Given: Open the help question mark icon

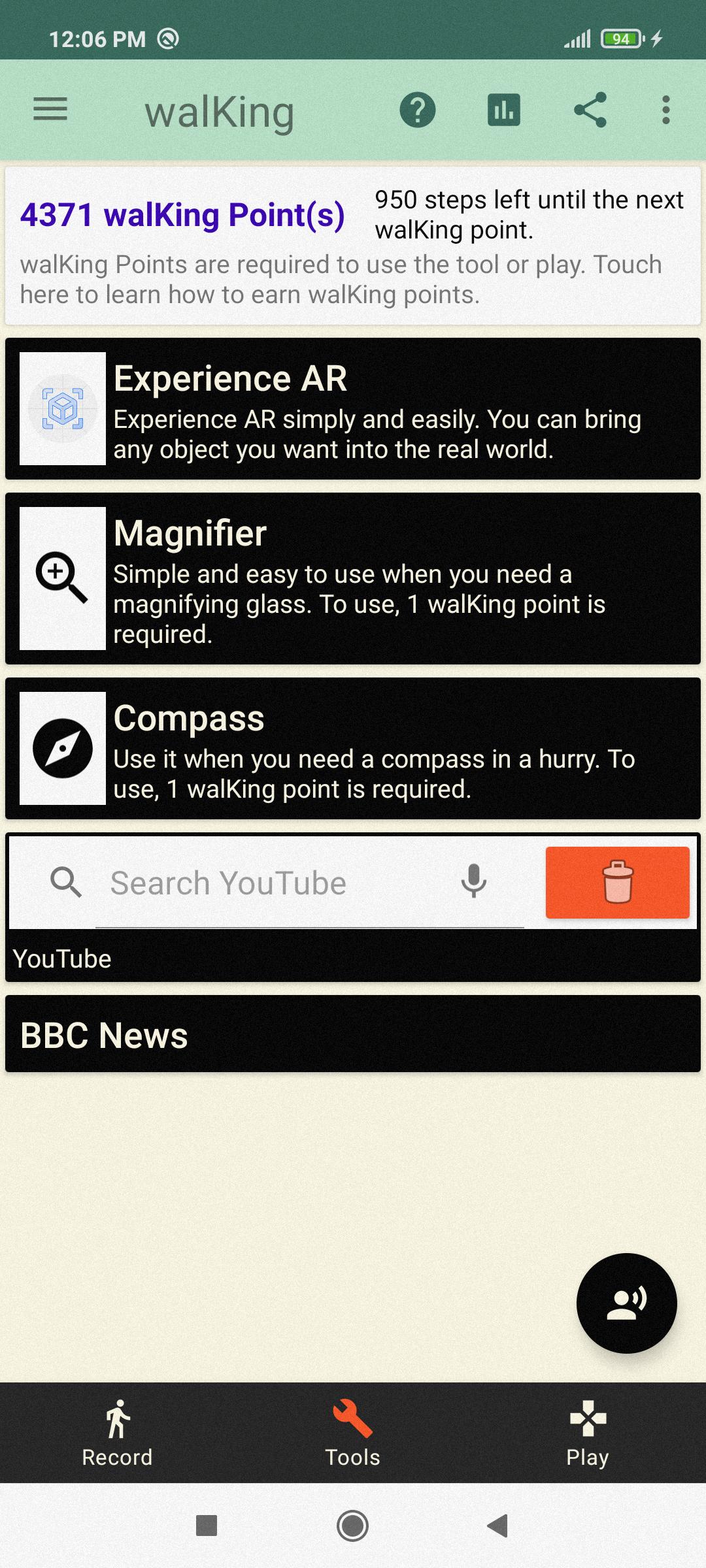Looking at the screenshot, I should 418,110.
